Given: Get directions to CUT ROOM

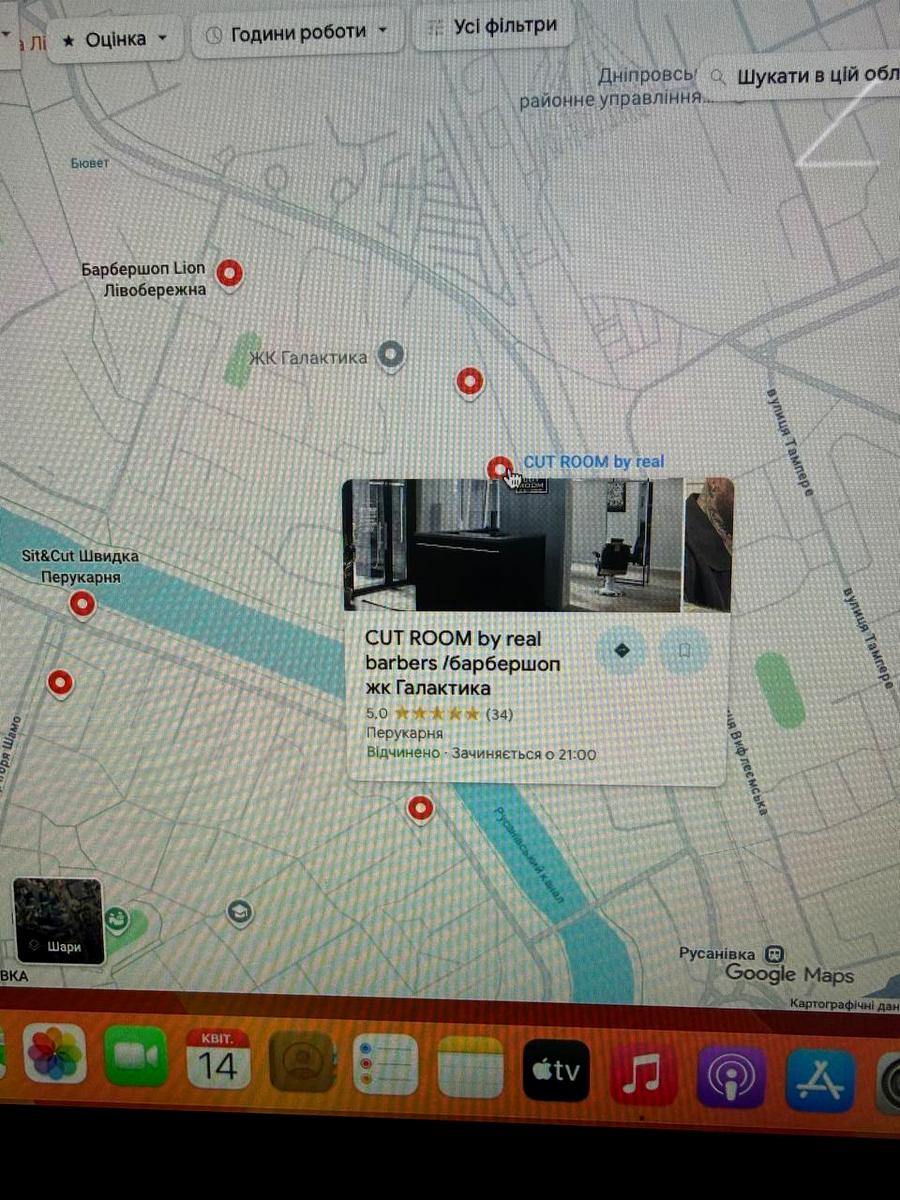Looking at the screenshot, I should point(621,651).
